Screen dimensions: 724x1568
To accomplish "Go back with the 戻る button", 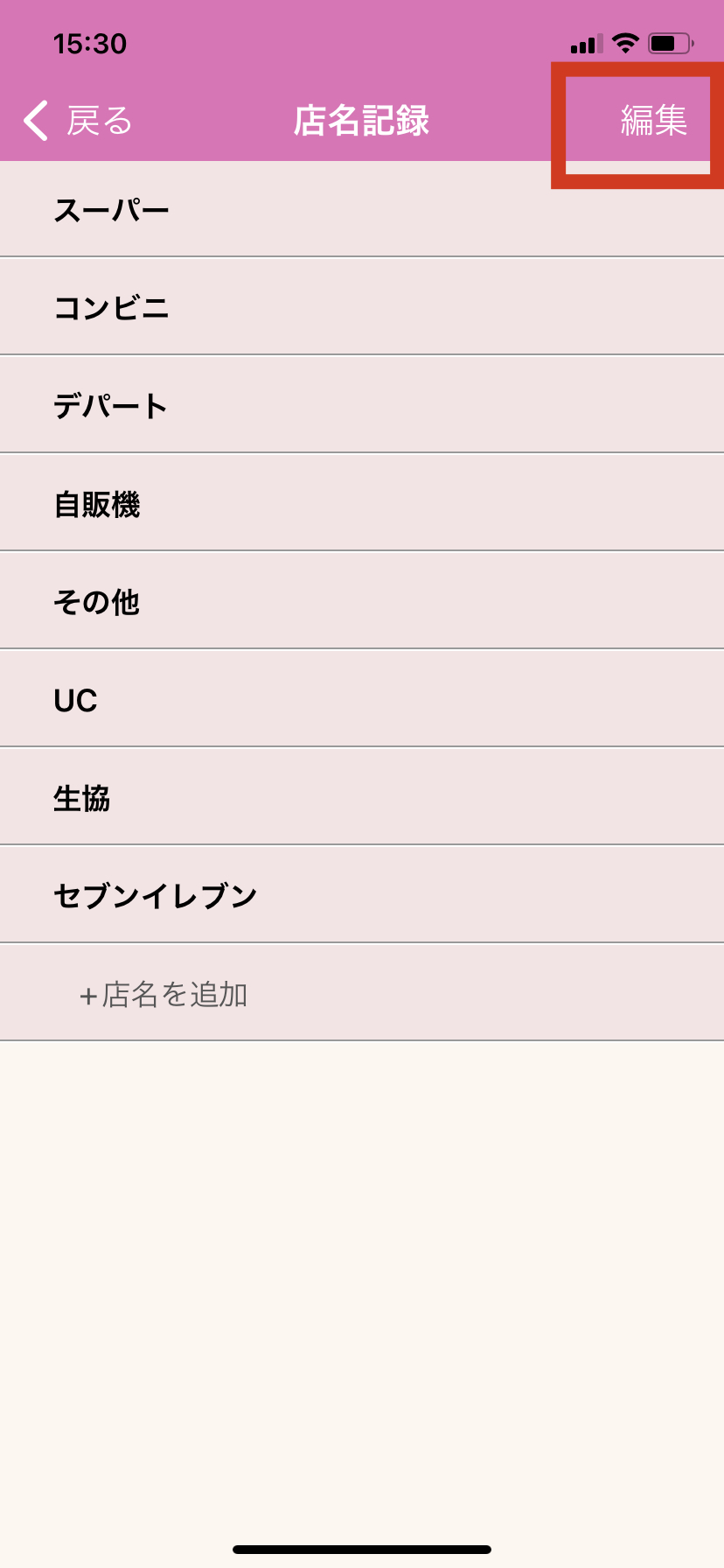I will tap(79, 121).
